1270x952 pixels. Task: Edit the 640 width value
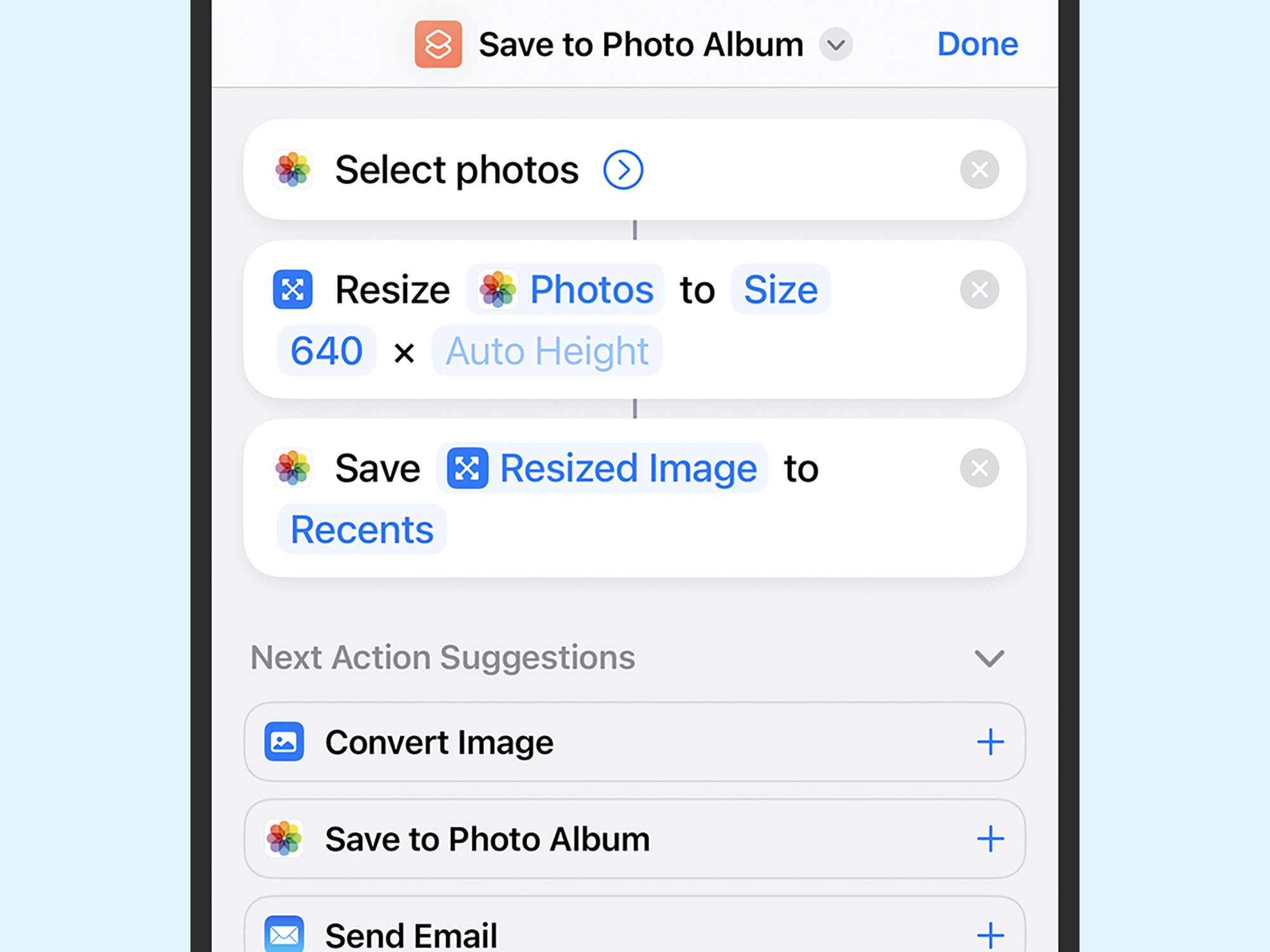point(326,351)
